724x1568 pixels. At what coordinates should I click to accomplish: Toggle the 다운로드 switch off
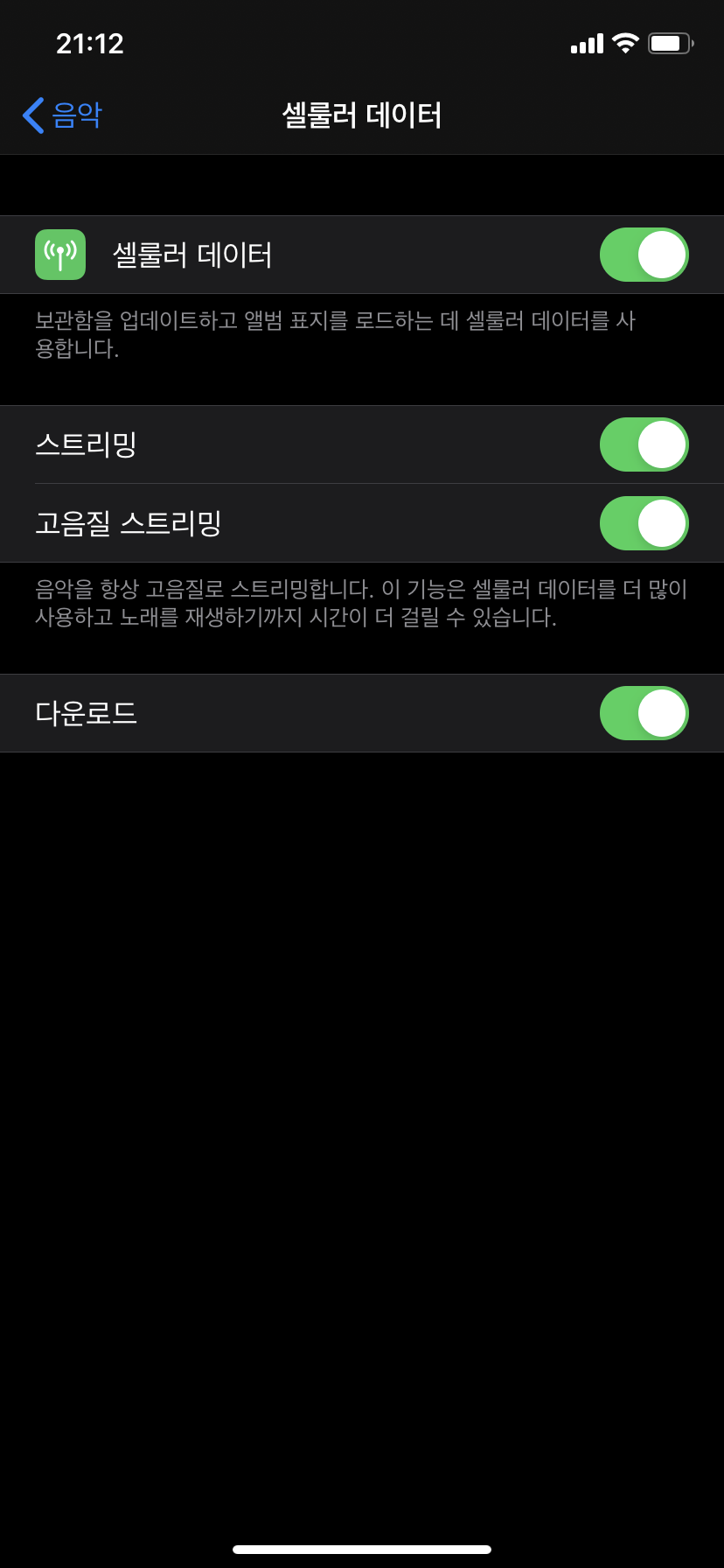(644, 713)
